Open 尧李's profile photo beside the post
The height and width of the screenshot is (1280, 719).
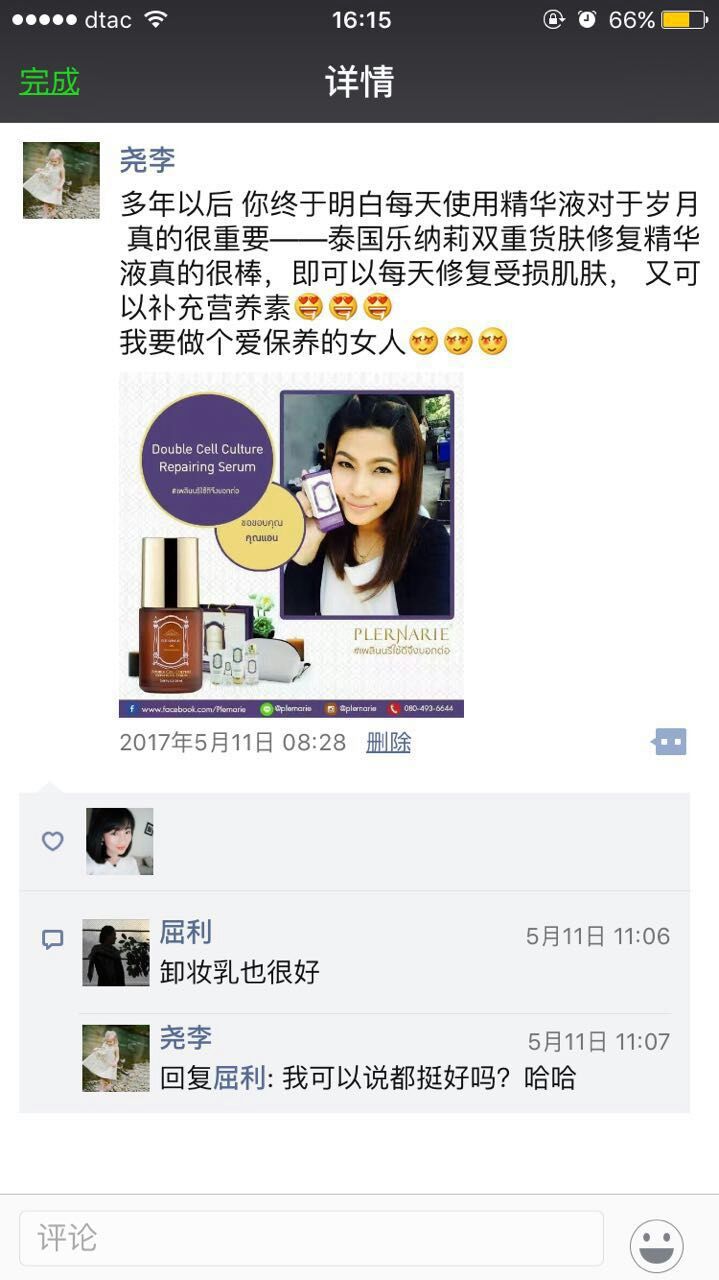click(x=61, y=180)
